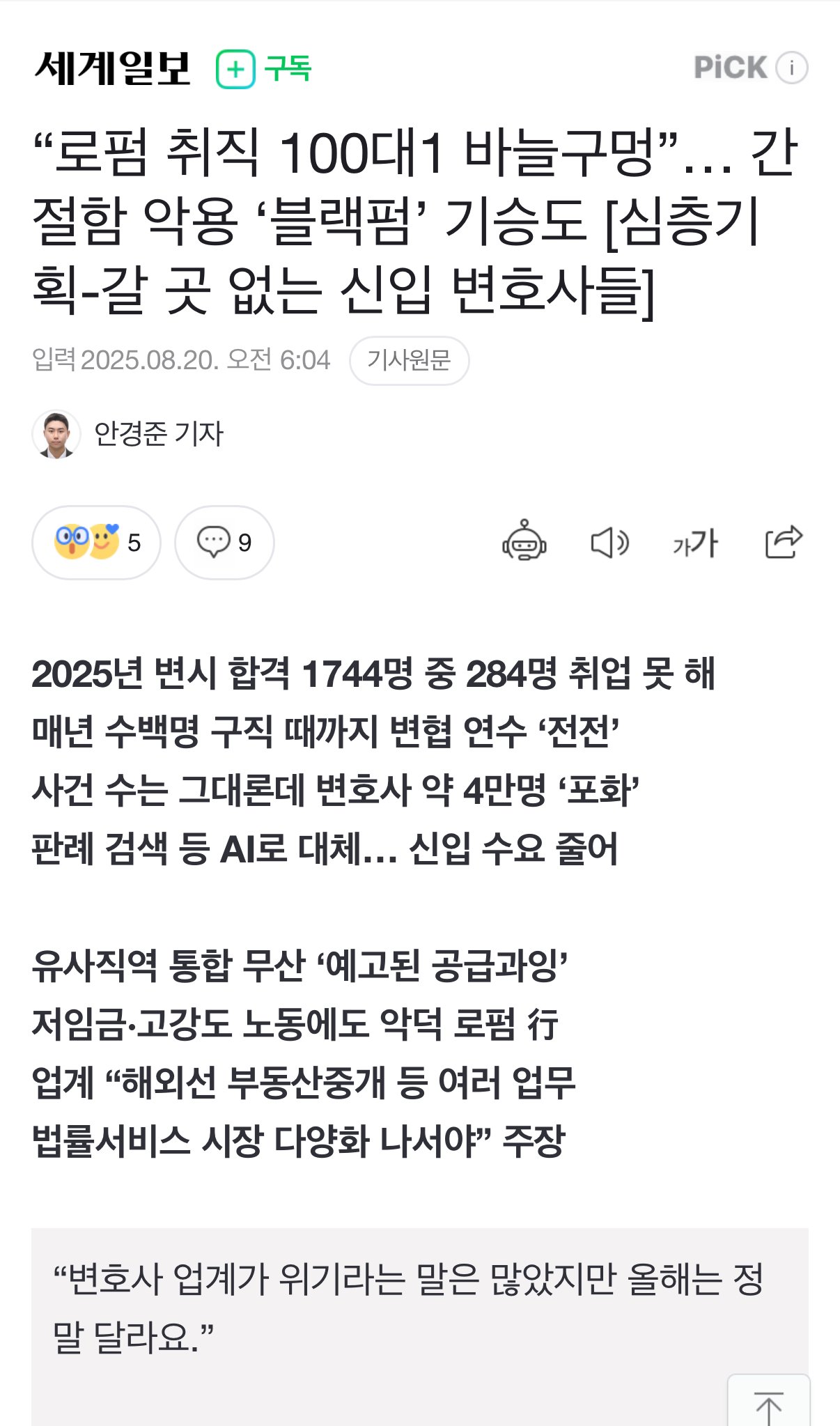Subscribe to 세계일보 with 구독 button
840x1426 pixels.
coord(264,69)
